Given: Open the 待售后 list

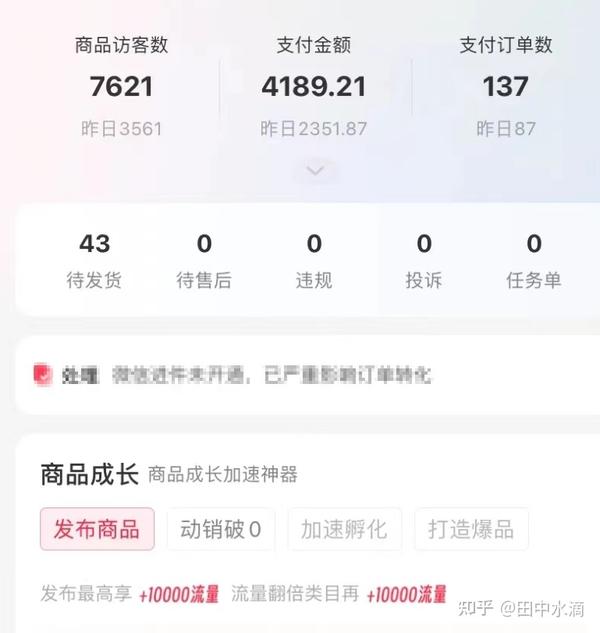Looking at the screenshot, I should (x=204, y=260).
